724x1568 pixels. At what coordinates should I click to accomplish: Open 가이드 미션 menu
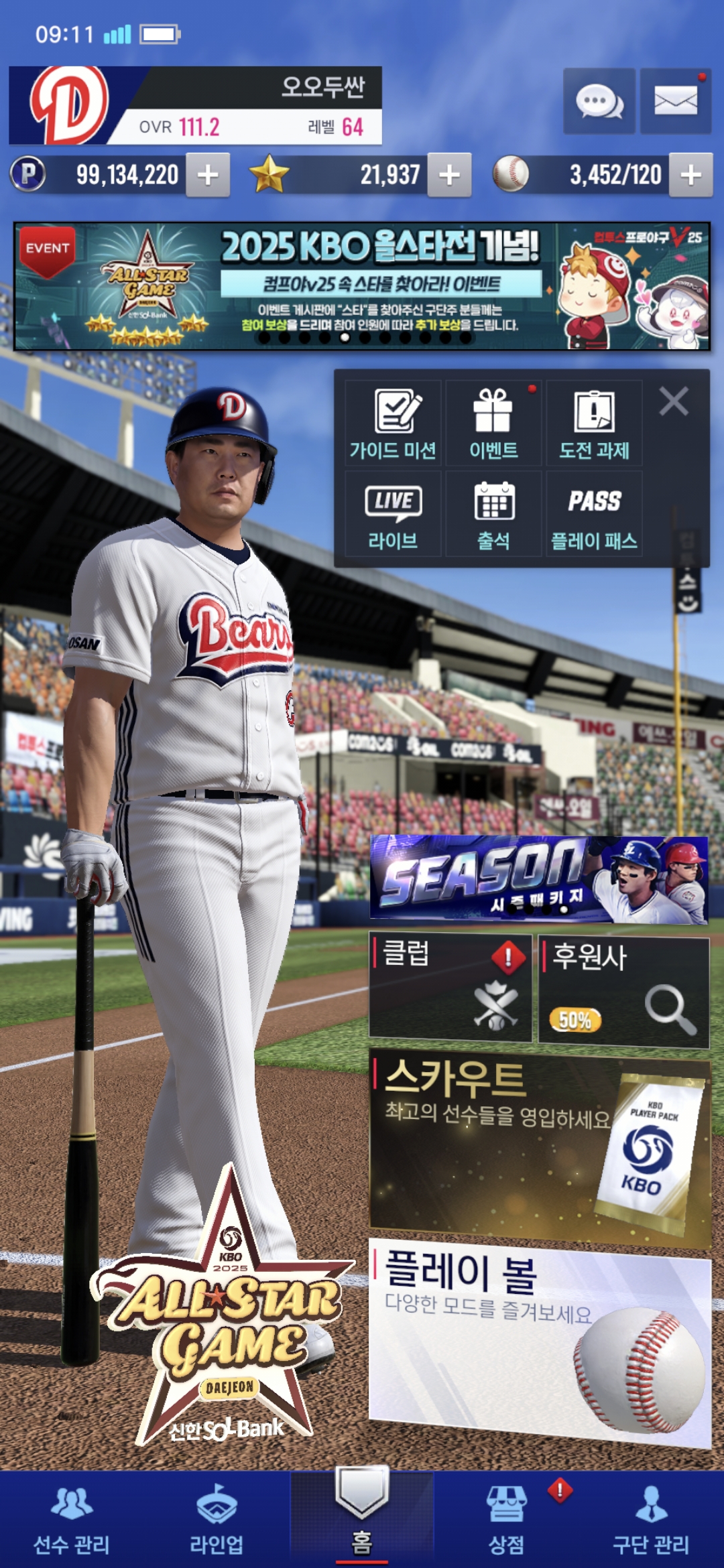pos(393,423)
